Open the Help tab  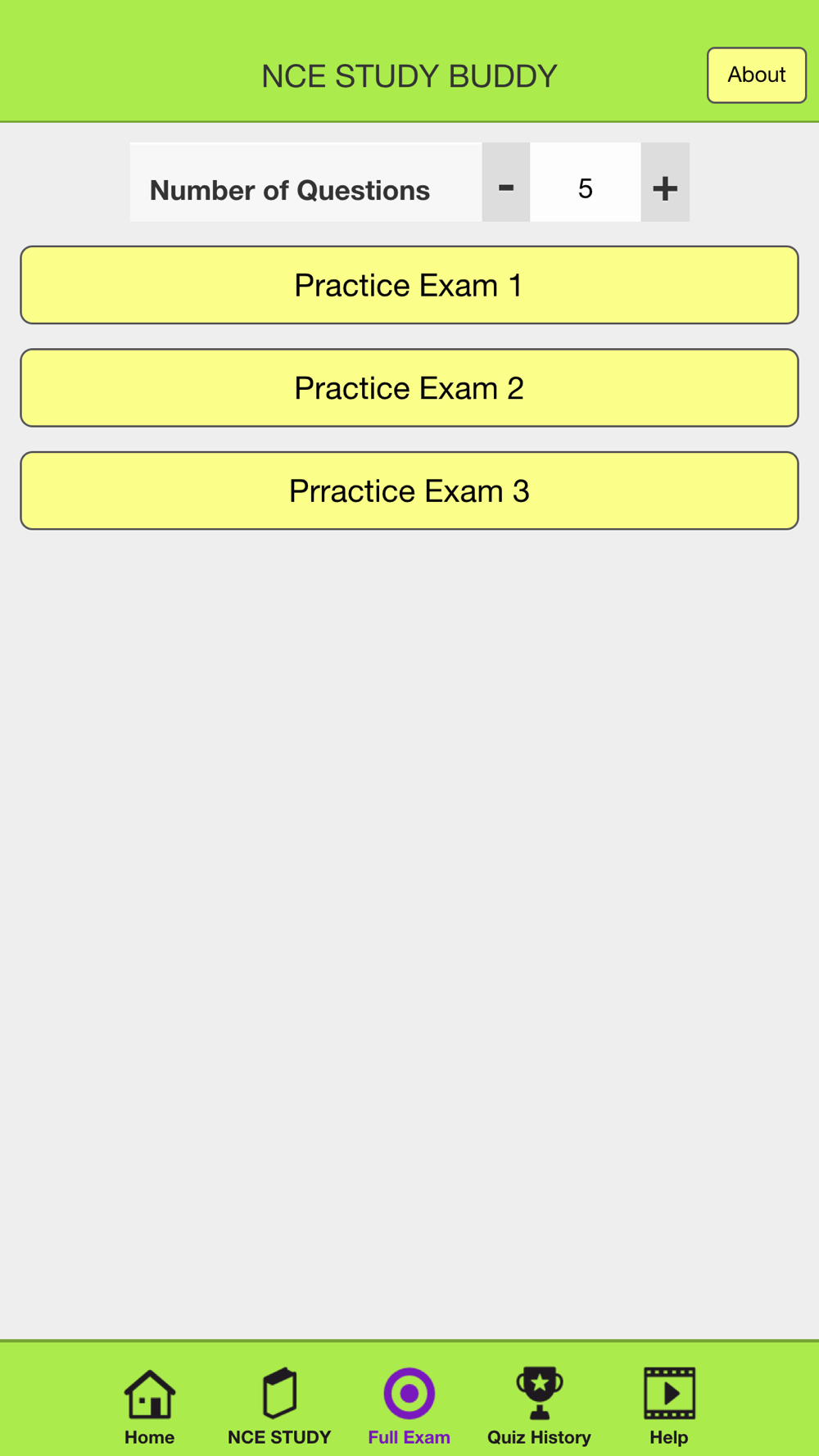click(x=669, y=1405)
